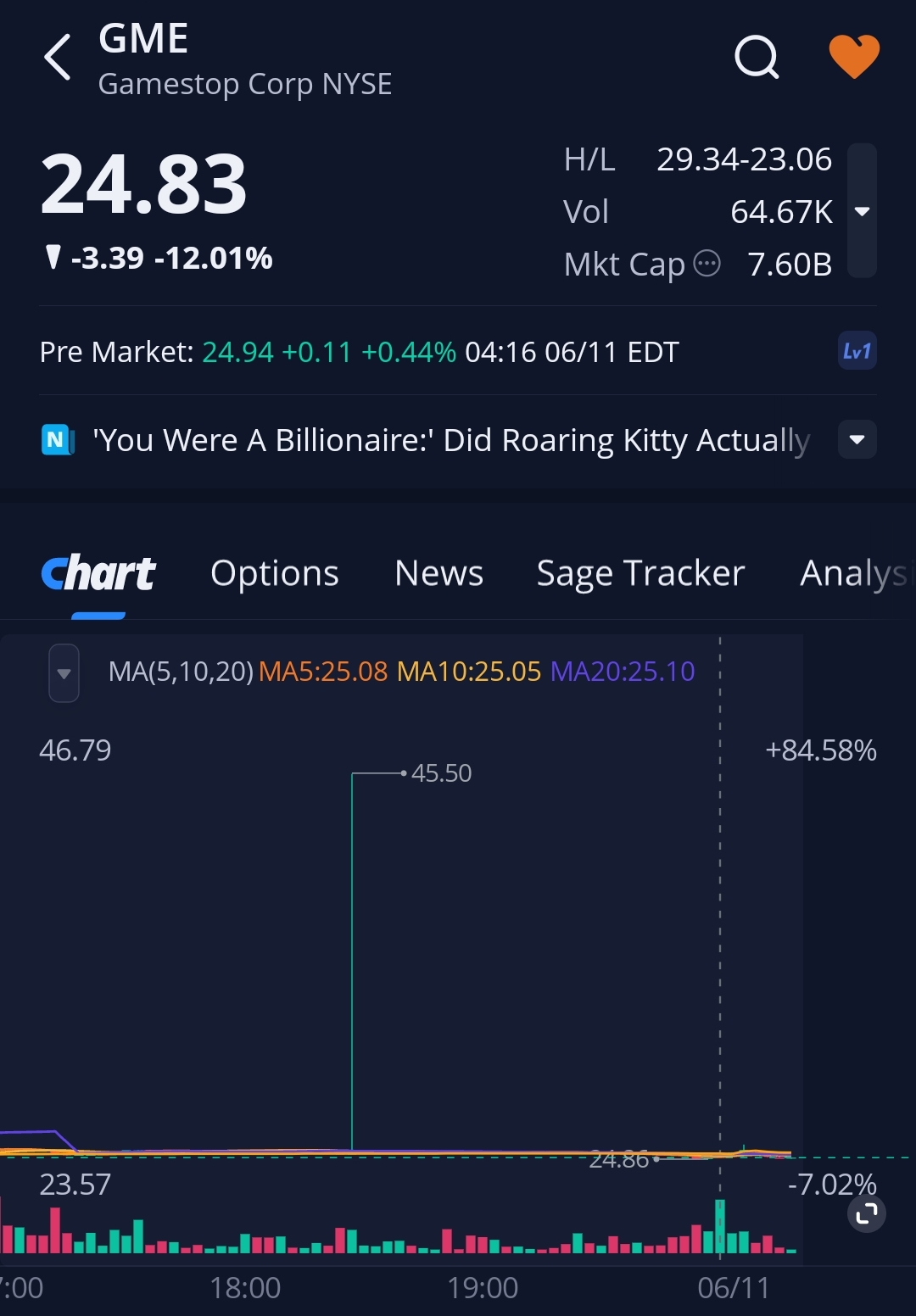Toggle the orange heart favorite icon
The image size is (916, 1316).
pos(853,56)
